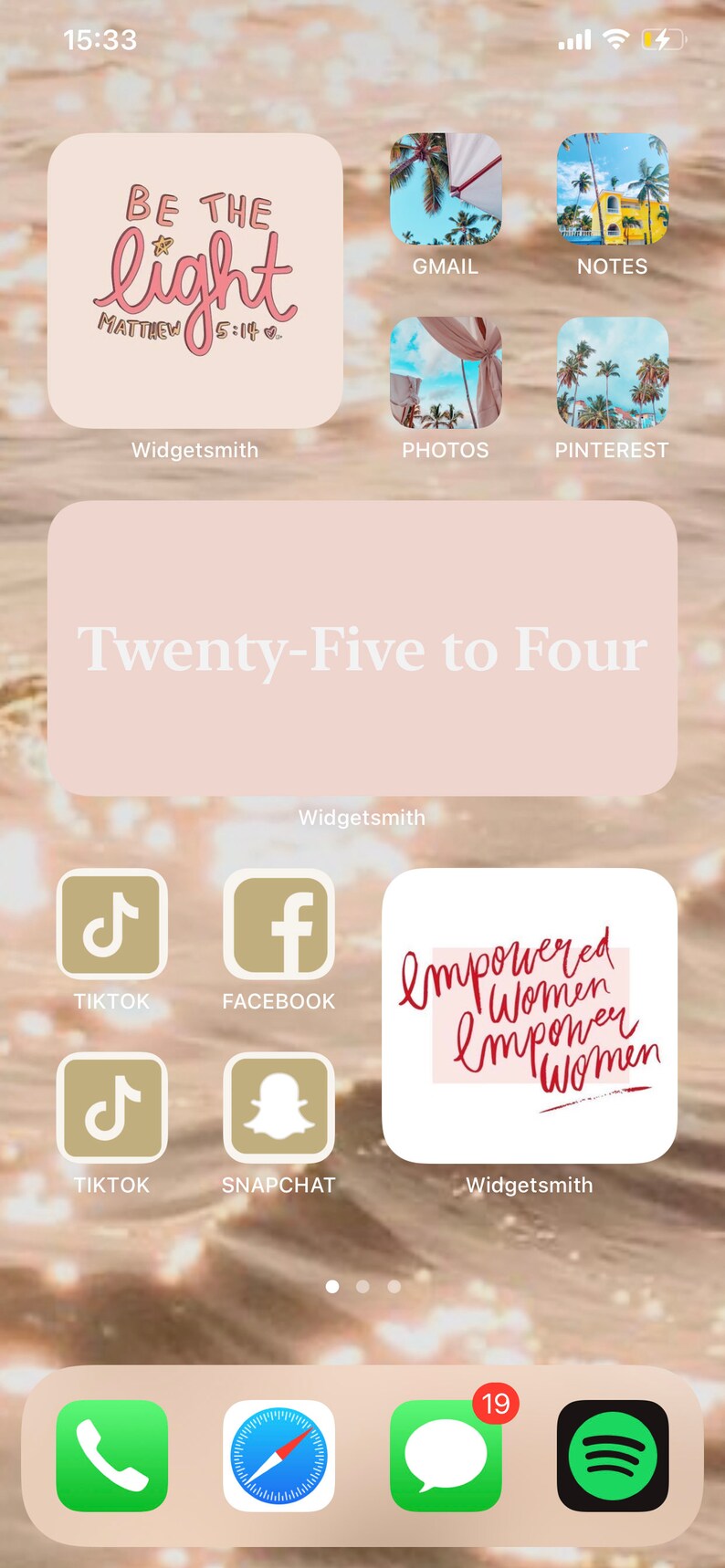Open the Phone app in dock
Screen dimensions: 725x1568
coord(112,1456)
